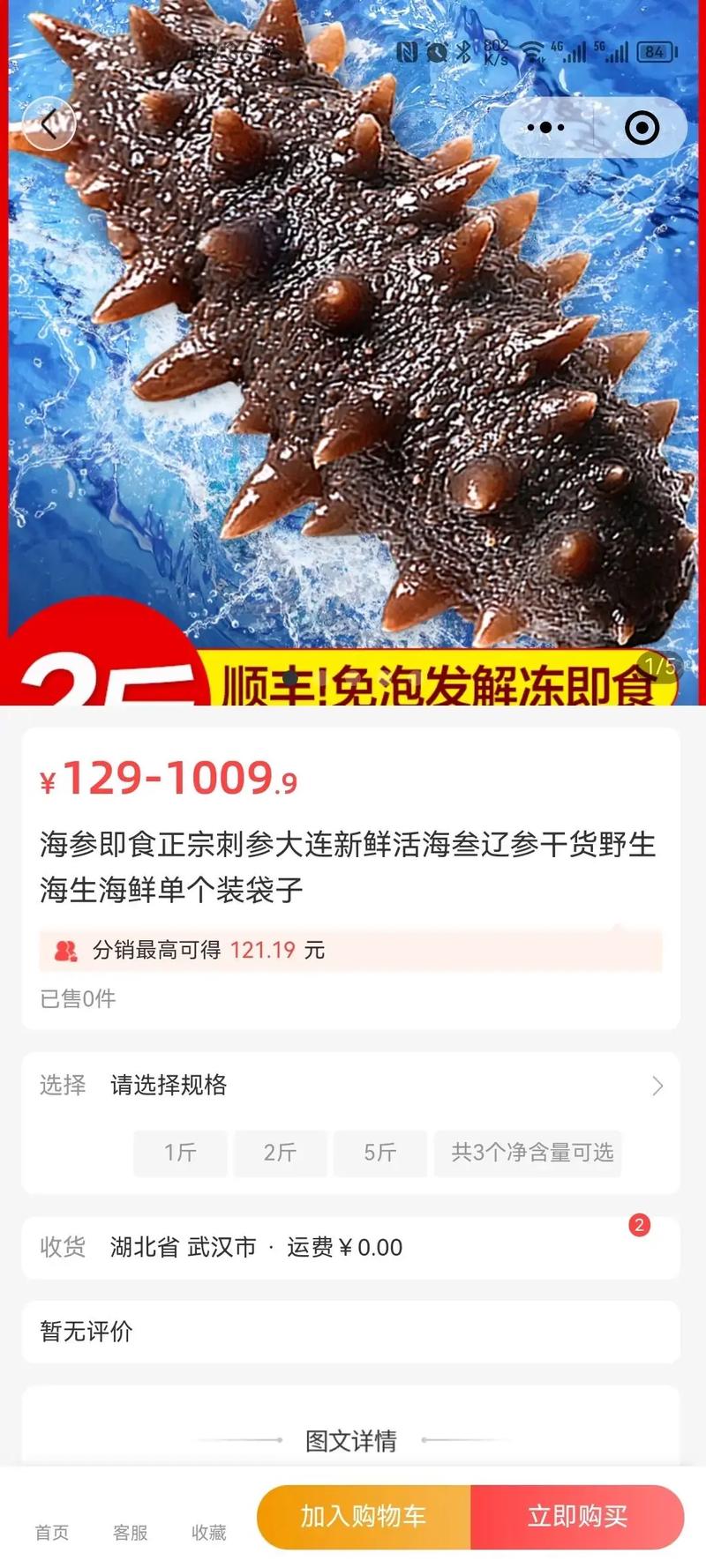The width and height of the screenshot is (706, 1568).
Task: Select the 1斤 specification option
Action: pyautogui.click(x=179, y=1153)
